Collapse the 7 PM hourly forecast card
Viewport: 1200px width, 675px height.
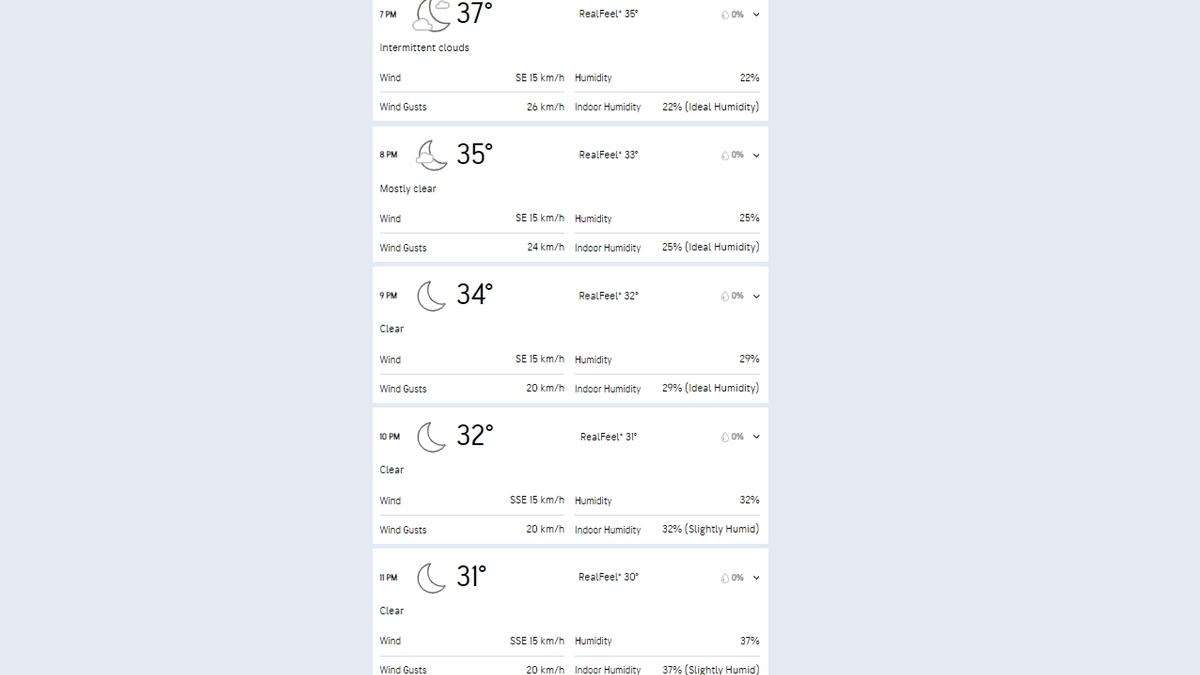[756, 15]
